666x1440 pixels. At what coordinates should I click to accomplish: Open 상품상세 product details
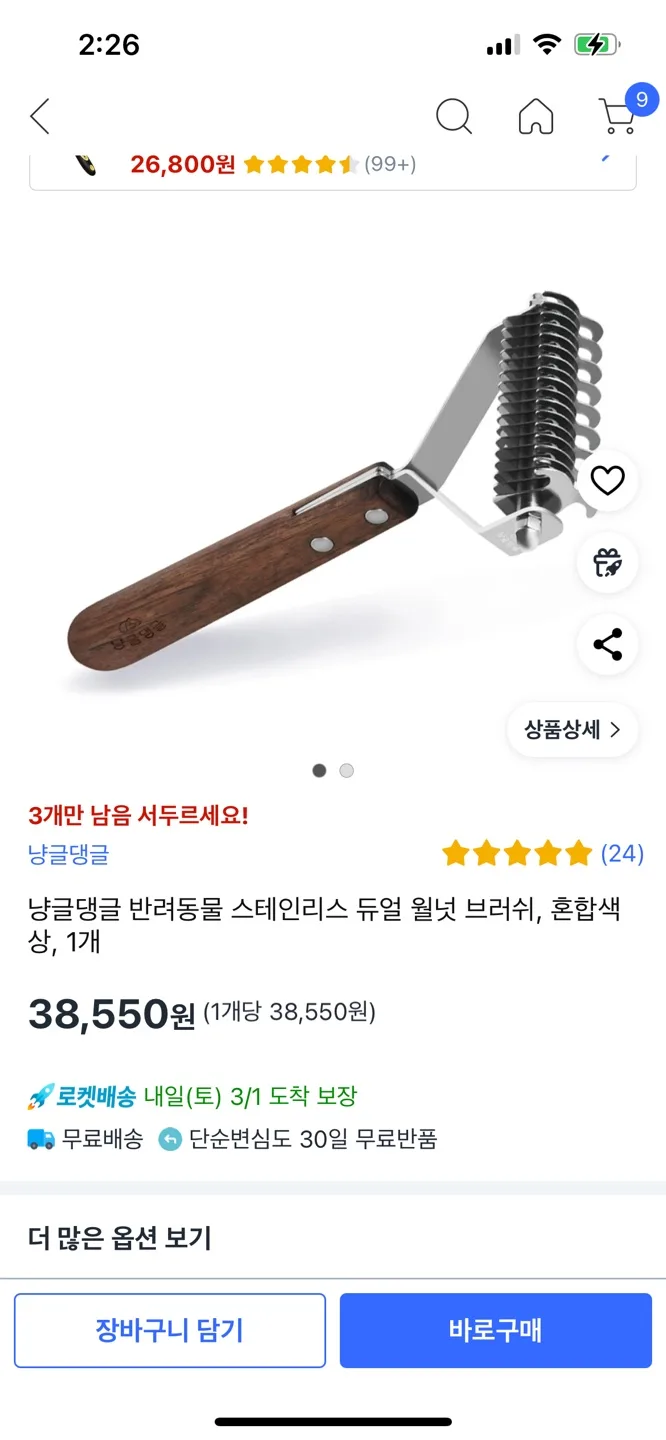(x=572, y=729)
